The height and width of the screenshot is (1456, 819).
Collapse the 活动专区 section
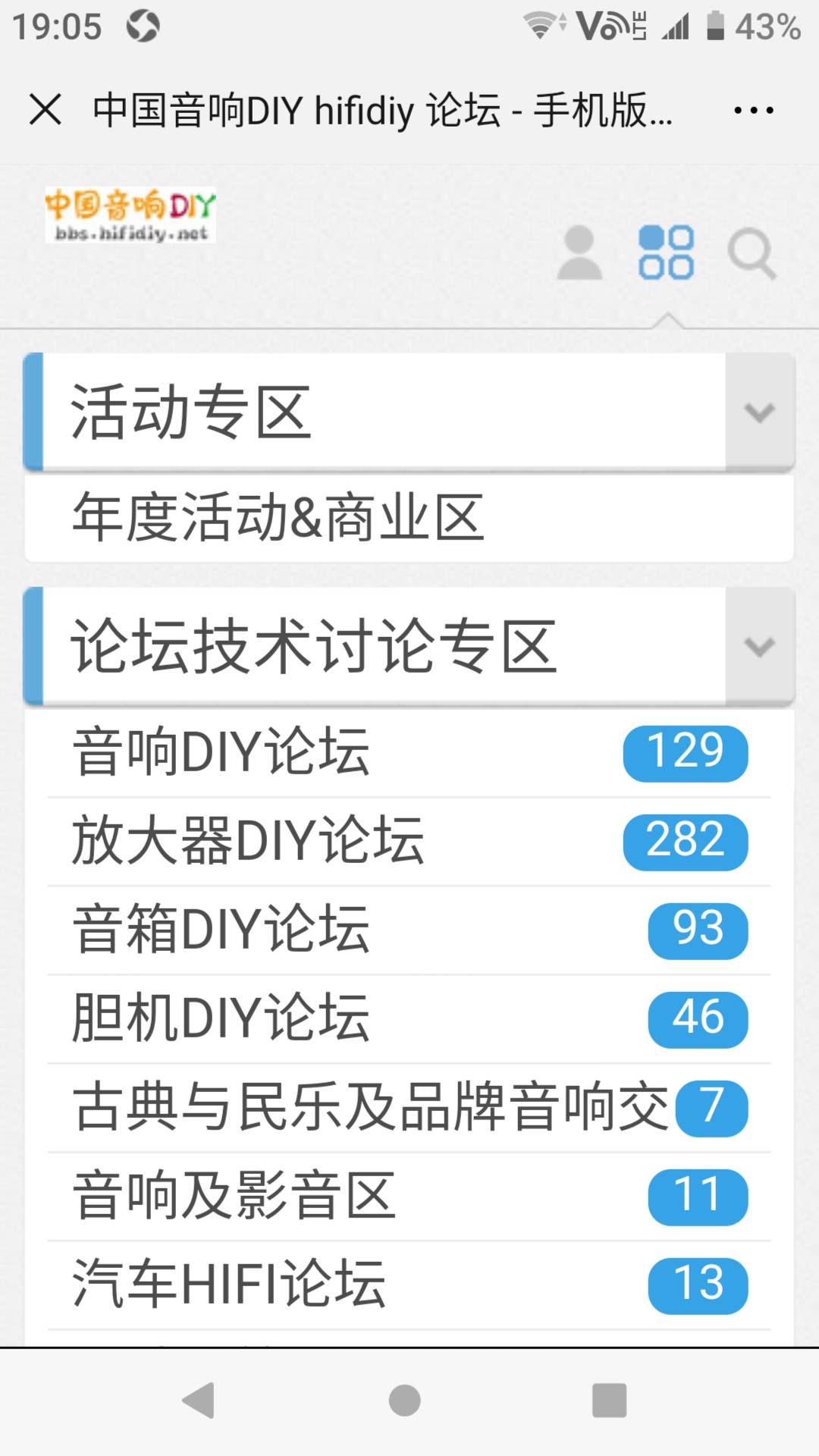[760, 412]
